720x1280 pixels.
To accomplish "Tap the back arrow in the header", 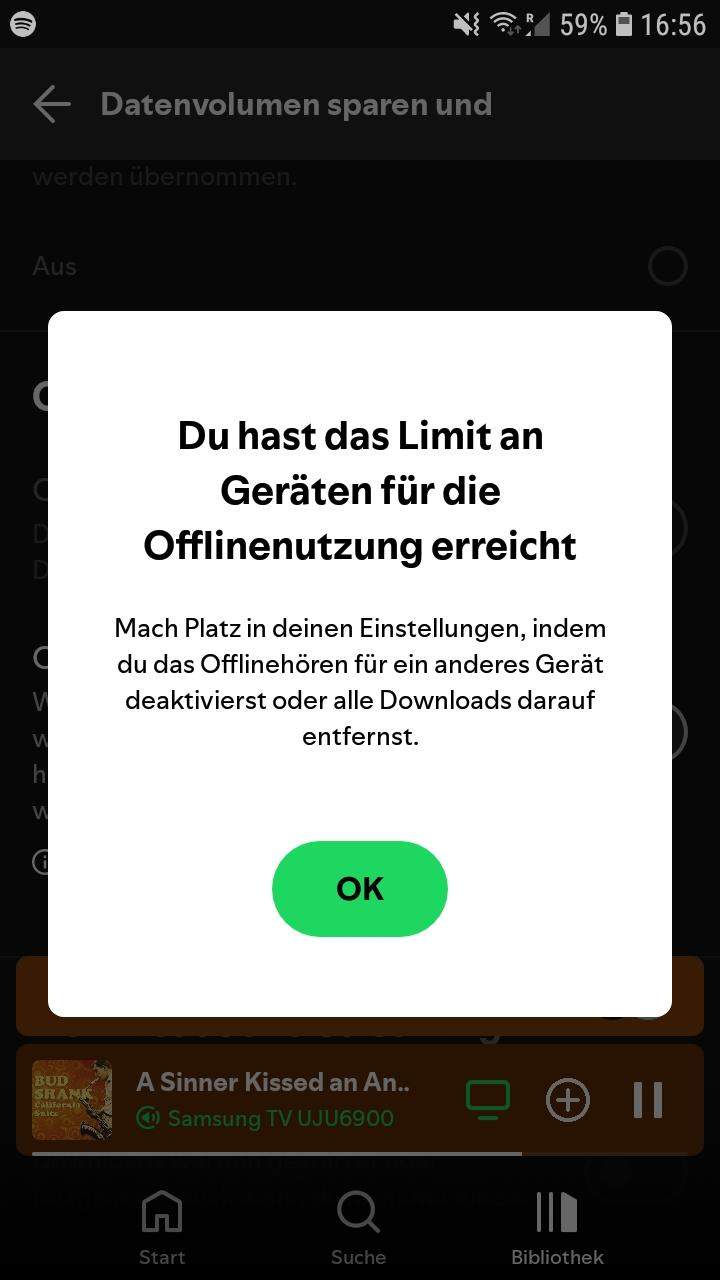I will [51, 104].
